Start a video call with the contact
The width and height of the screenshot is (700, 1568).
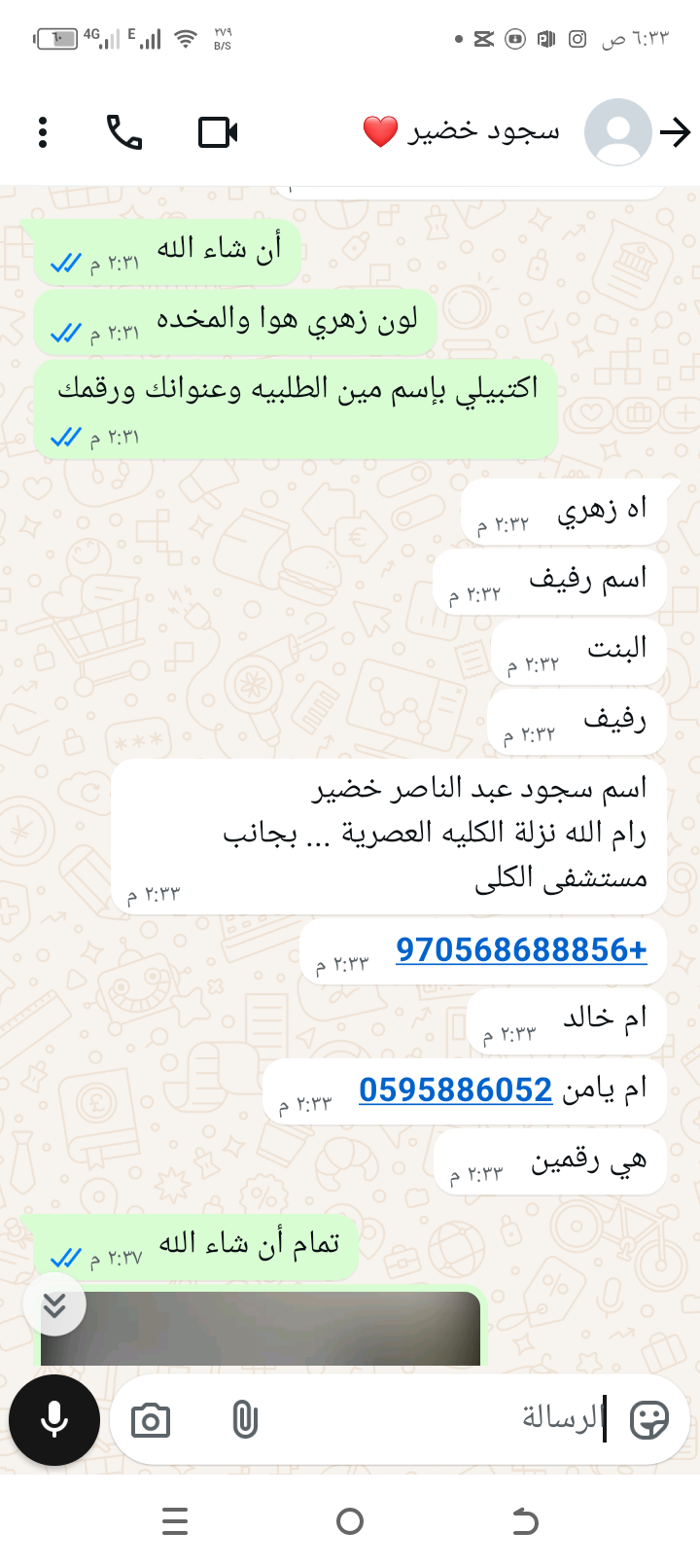218,132
